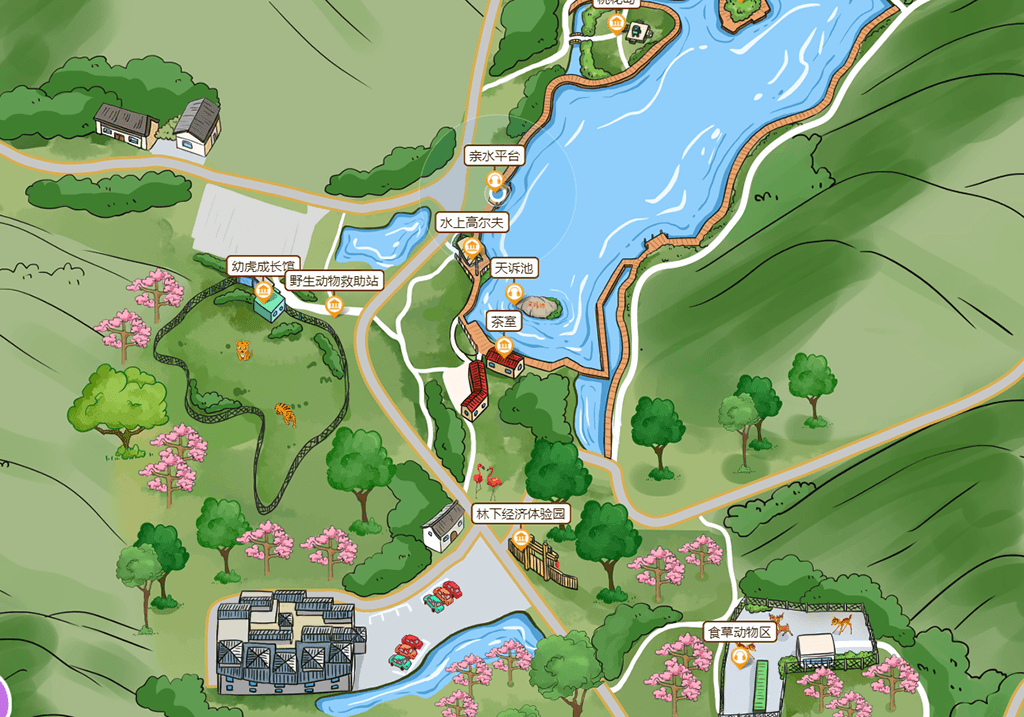Viewport: 1024px width, 717px height.
Task: Open the 食草动物区 marker
Action: coord(740,657)
